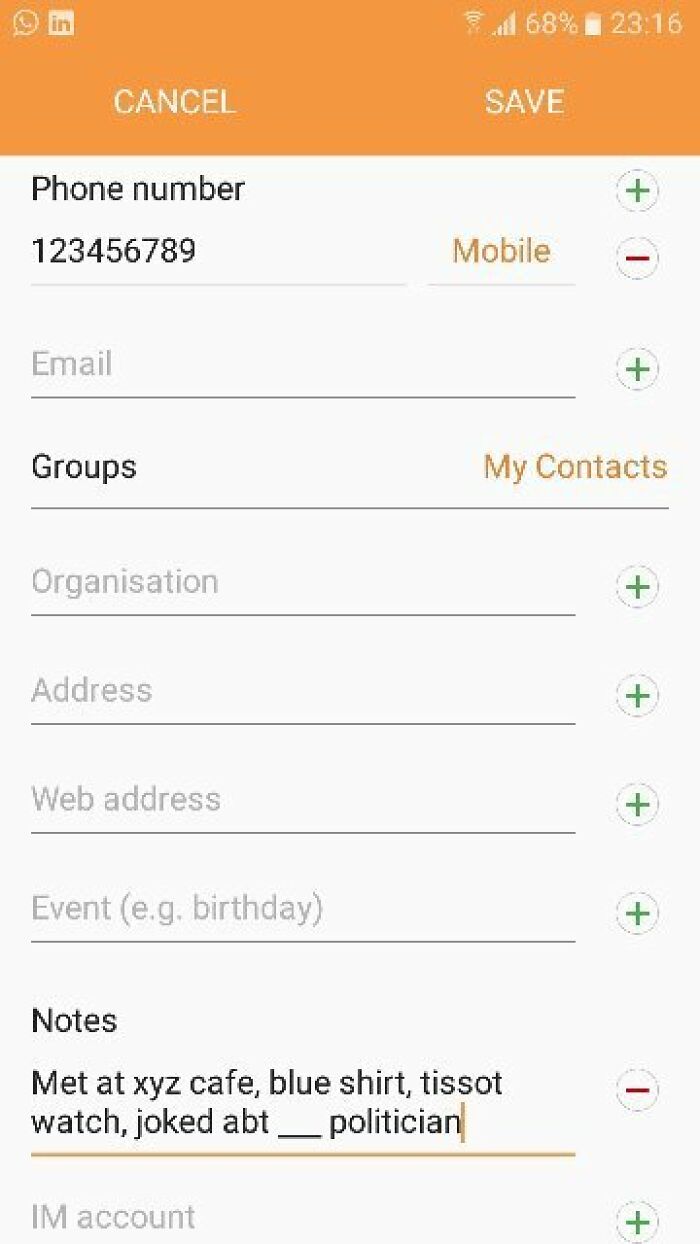700x1244 pixels.
Task: Delete the Notes entry
Action: pos(637,1089)
